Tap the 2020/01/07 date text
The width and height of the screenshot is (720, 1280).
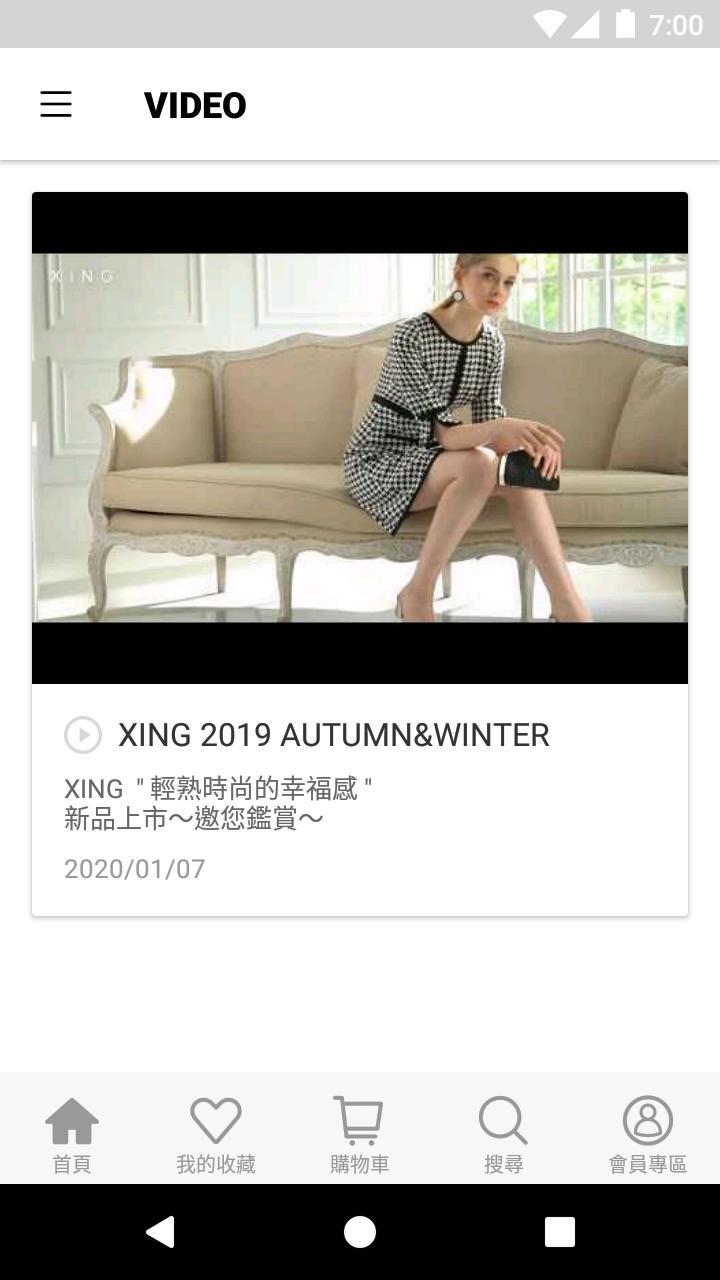point(134,868)
